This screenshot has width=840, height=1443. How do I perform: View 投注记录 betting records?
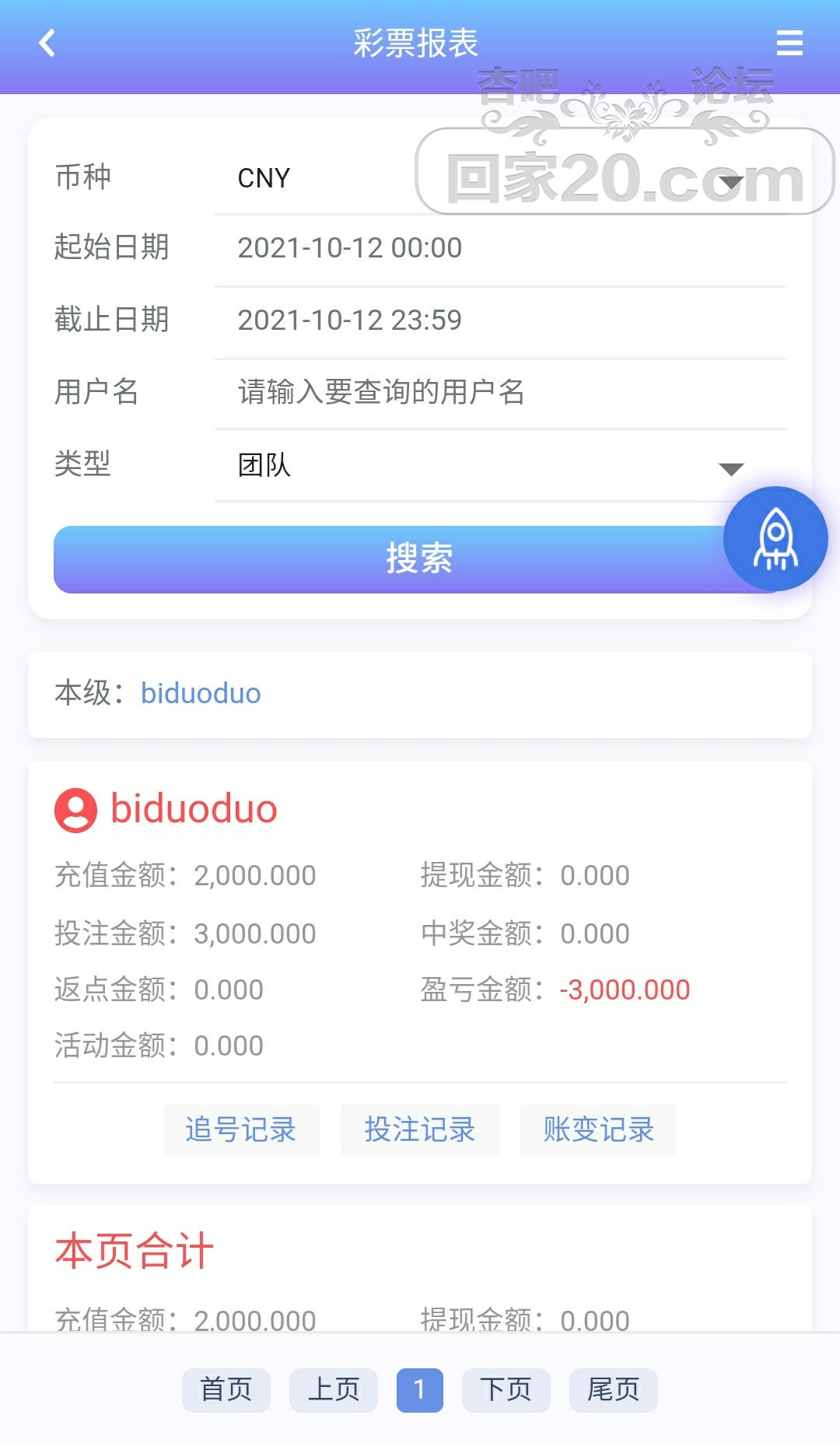pos(420,1130)
